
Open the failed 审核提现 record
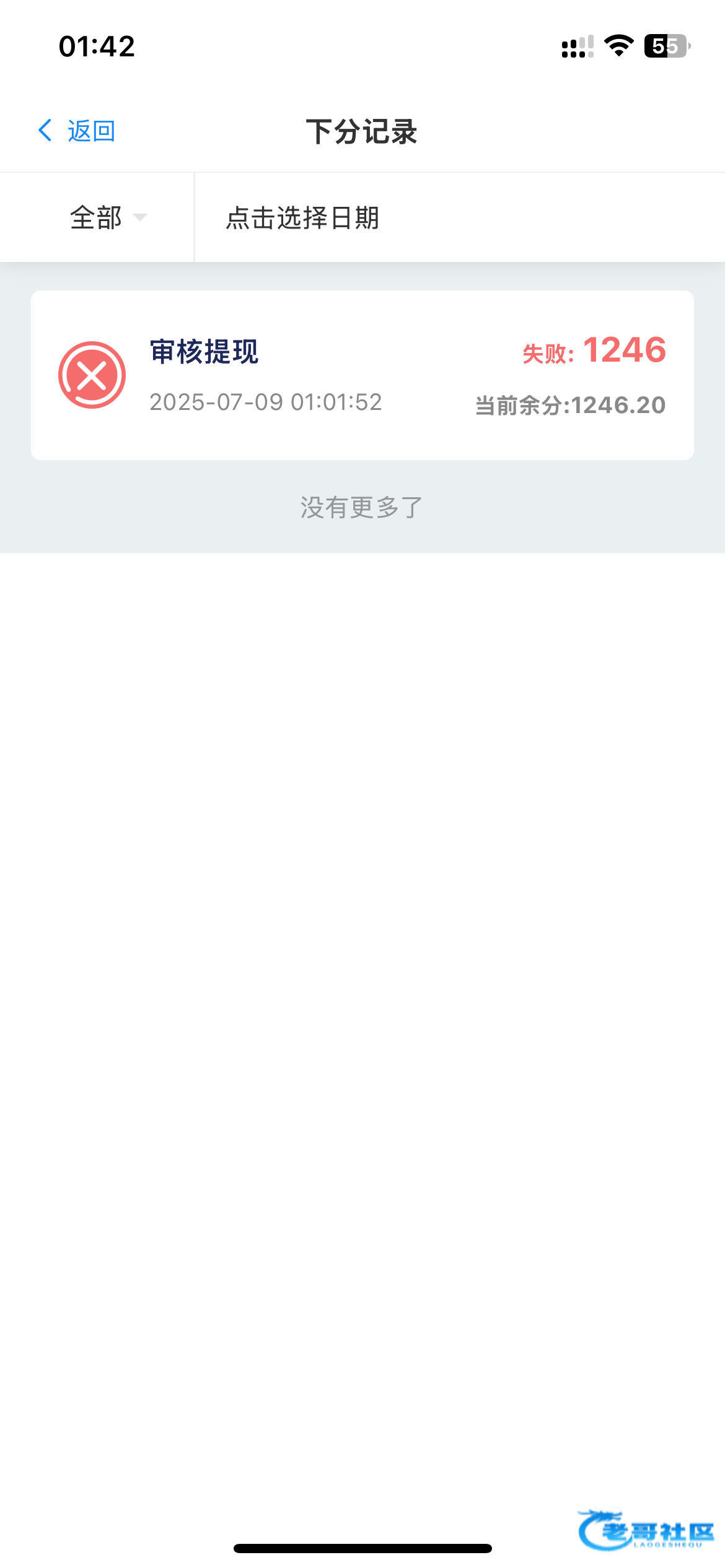(362, 375)
